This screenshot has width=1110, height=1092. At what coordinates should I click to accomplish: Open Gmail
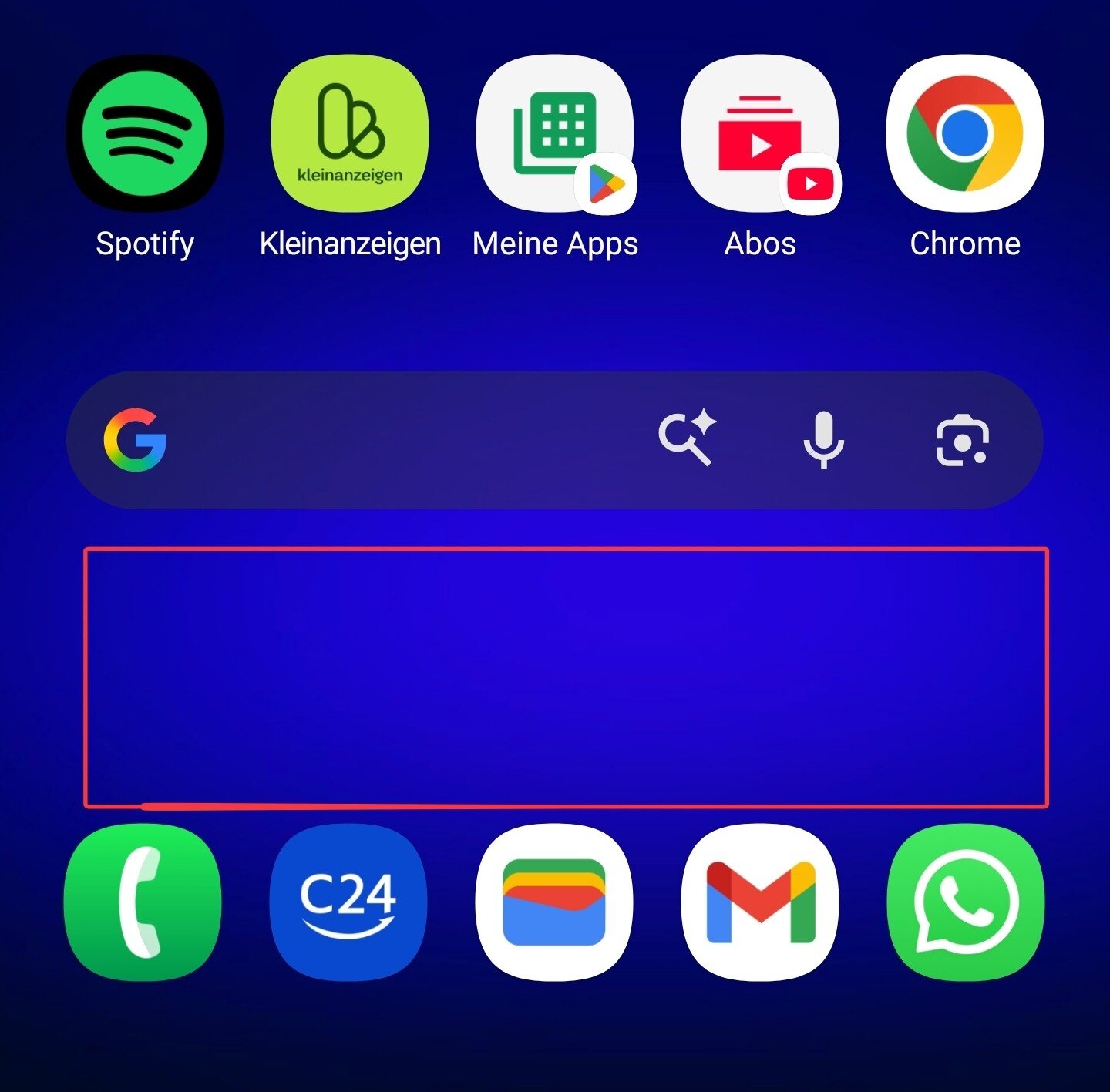761,902
